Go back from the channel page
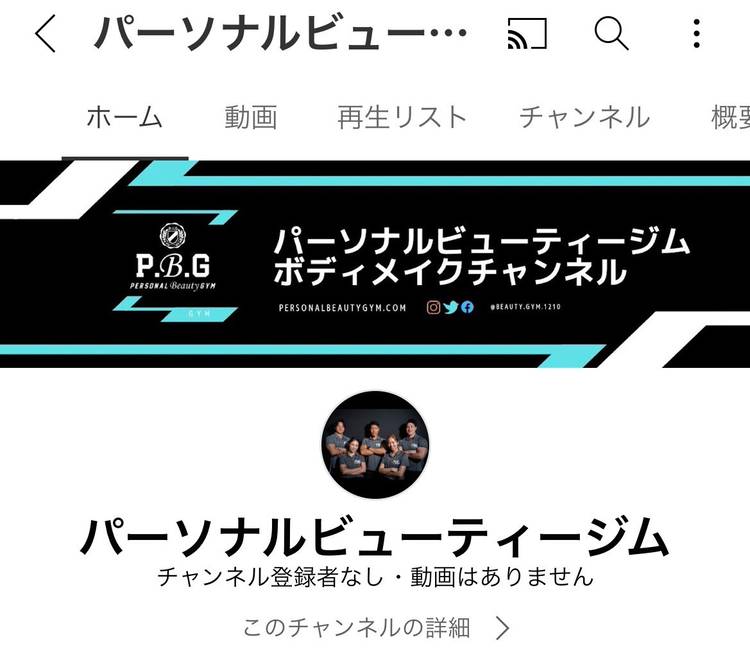Screen dimensions: 750x669 [45, 35]
